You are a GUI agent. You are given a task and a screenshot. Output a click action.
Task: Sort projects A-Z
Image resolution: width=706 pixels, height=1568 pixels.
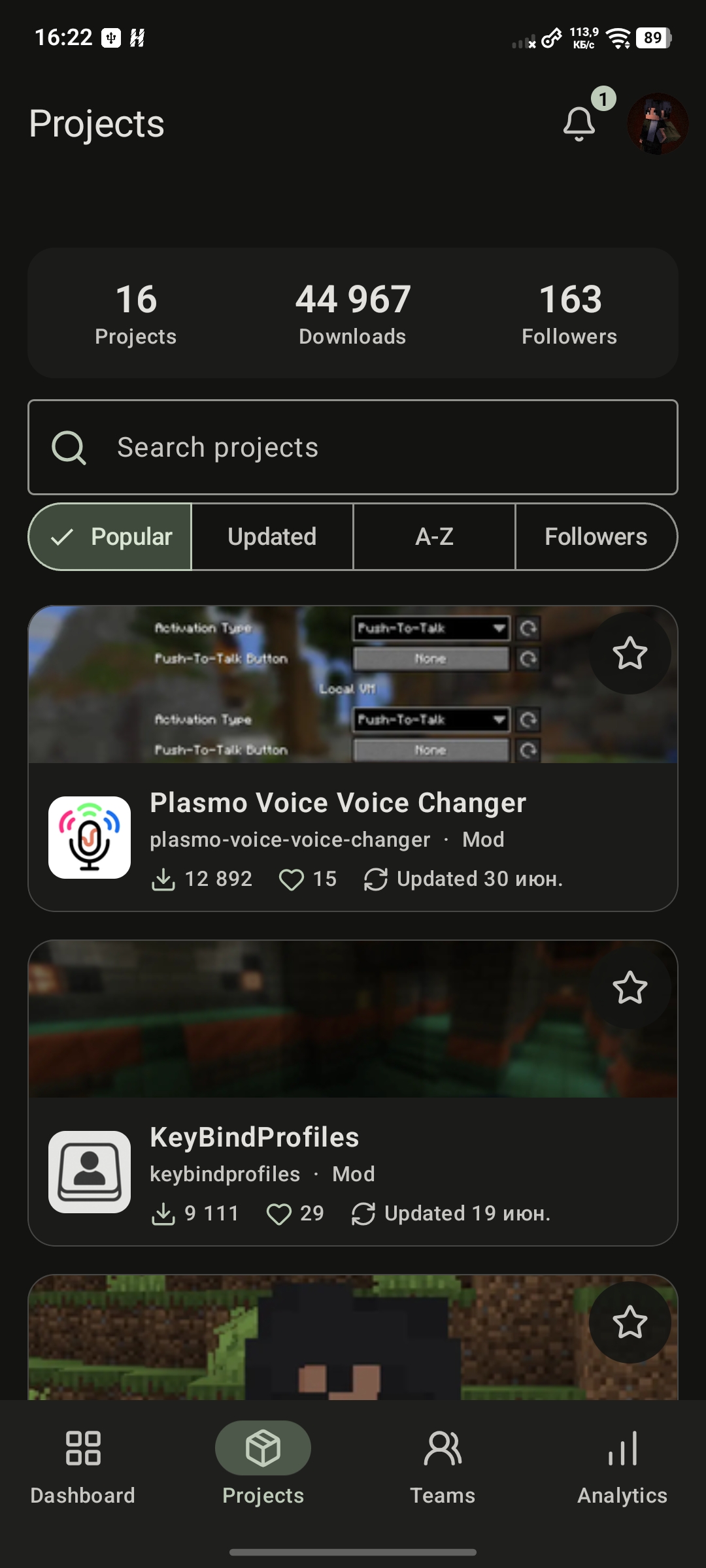(434, 536)
